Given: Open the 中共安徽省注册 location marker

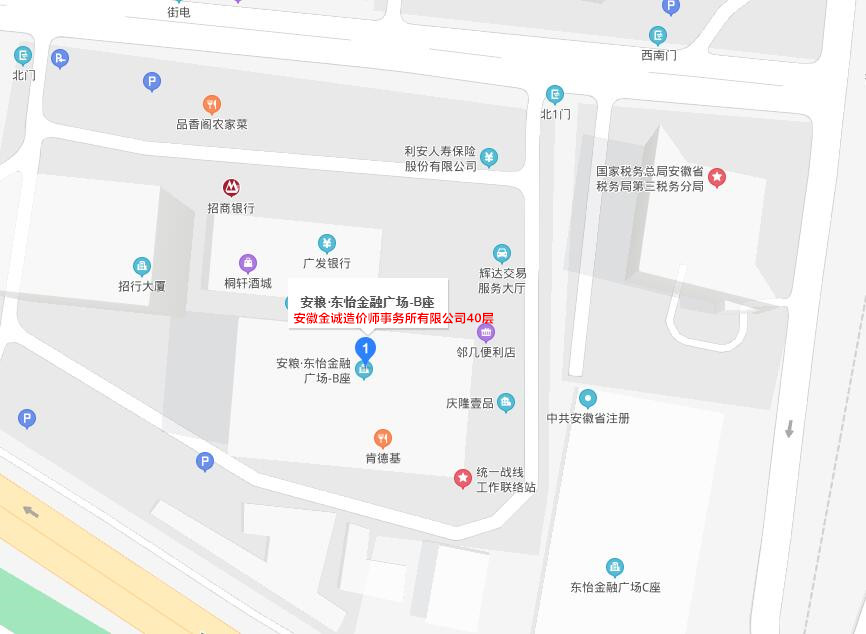Looking at the screenshot, I should point(588,398).
